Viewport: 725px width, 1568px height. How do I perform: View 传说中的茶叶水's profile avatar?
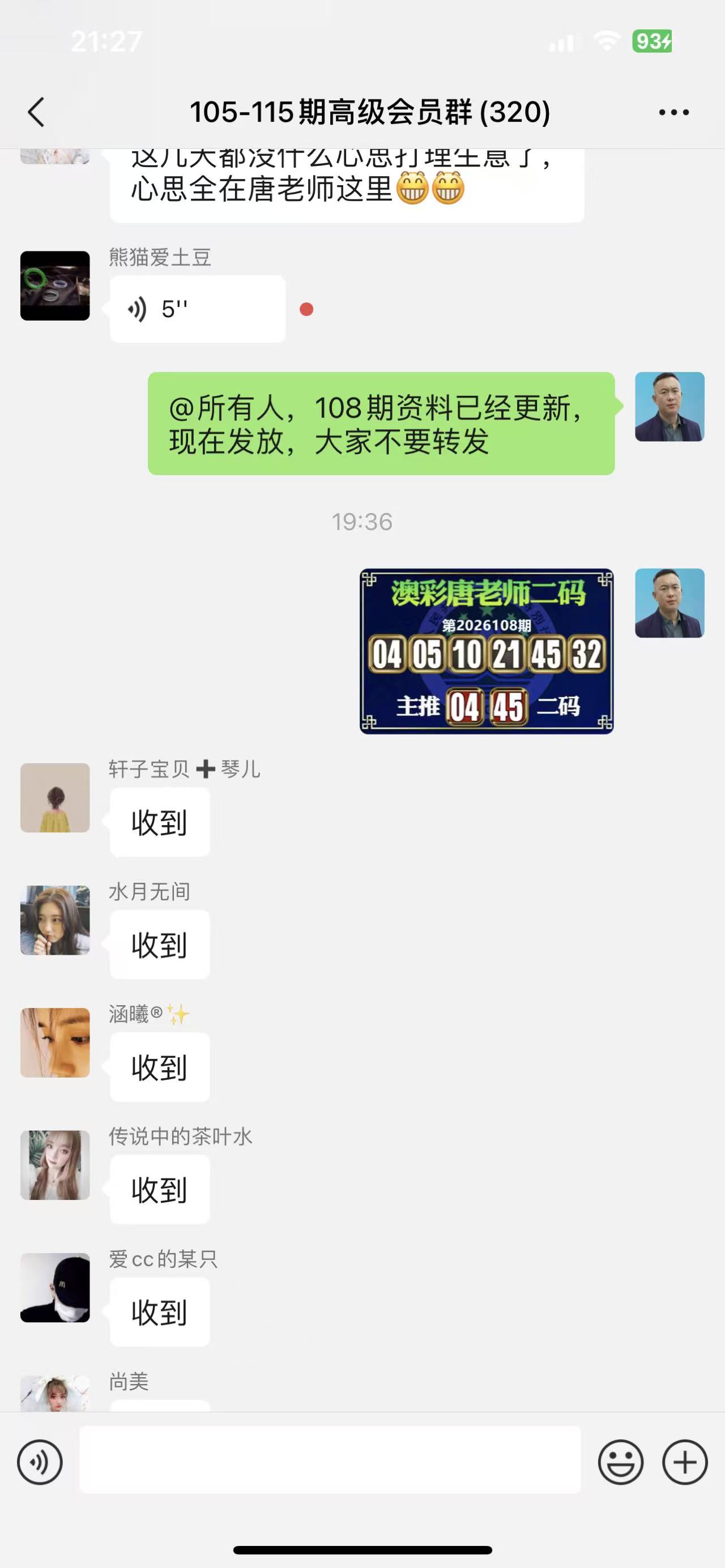point(55,1164)
